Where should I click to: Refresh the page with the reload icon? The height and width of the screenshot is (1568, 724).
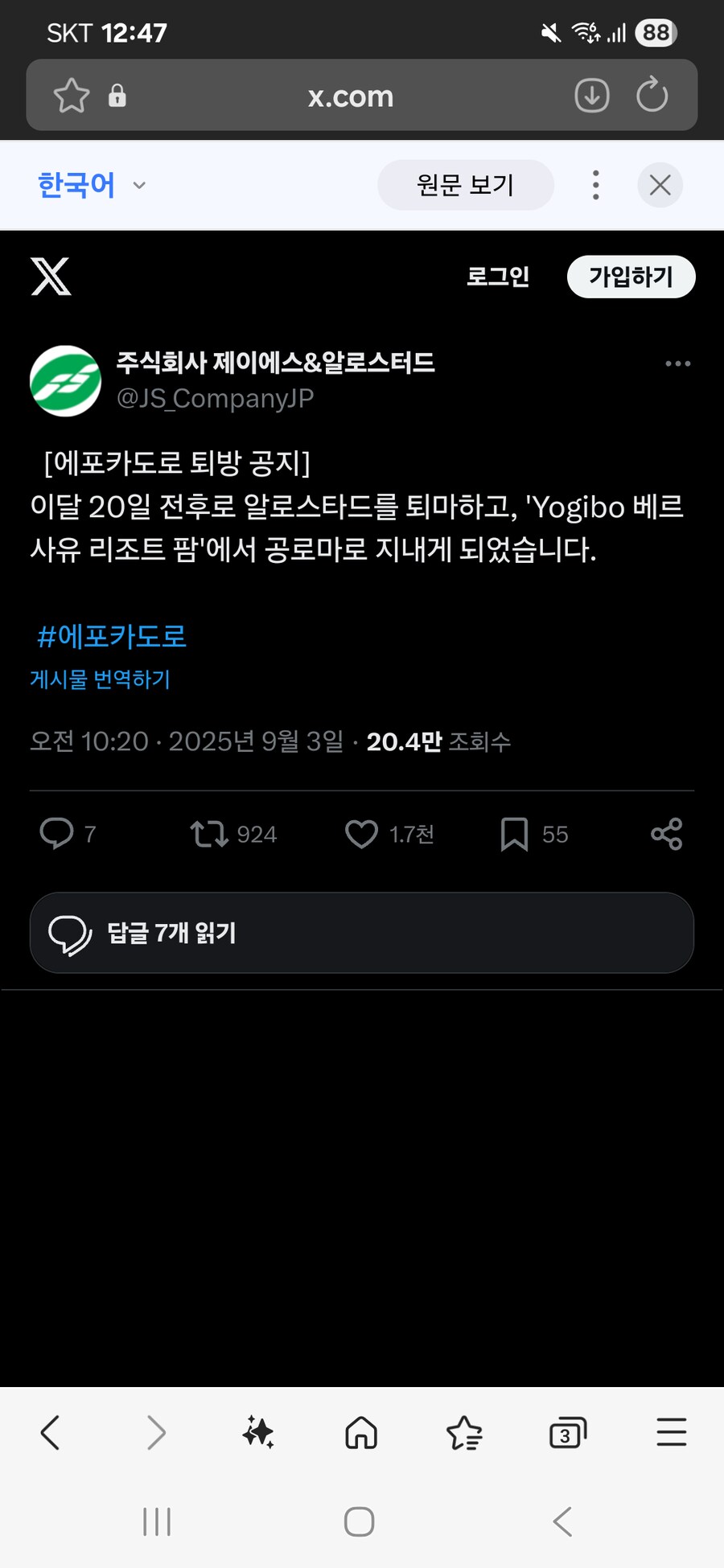pos(653,95)
